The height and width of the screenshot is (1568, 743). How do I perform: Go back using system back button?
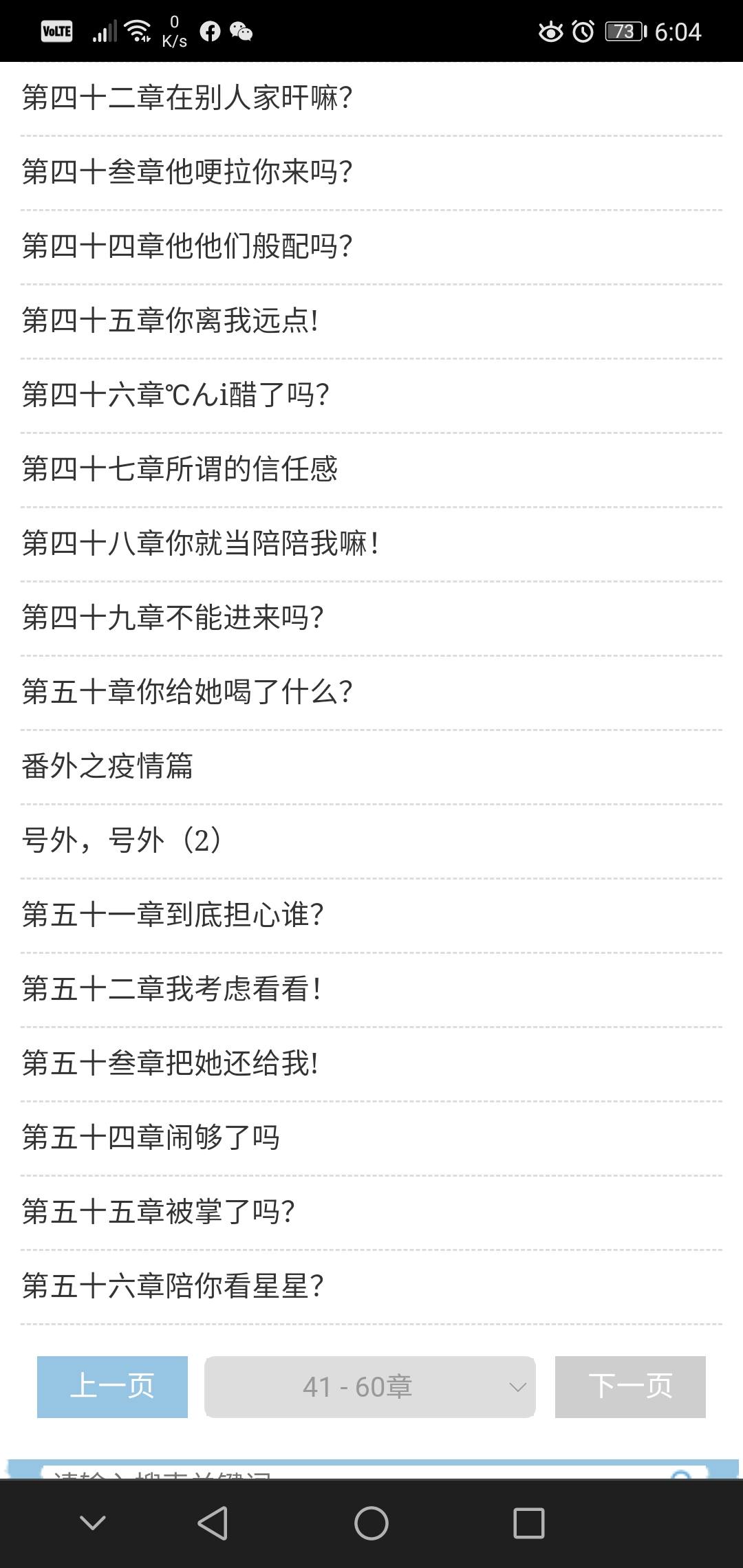pos(213,1523)
